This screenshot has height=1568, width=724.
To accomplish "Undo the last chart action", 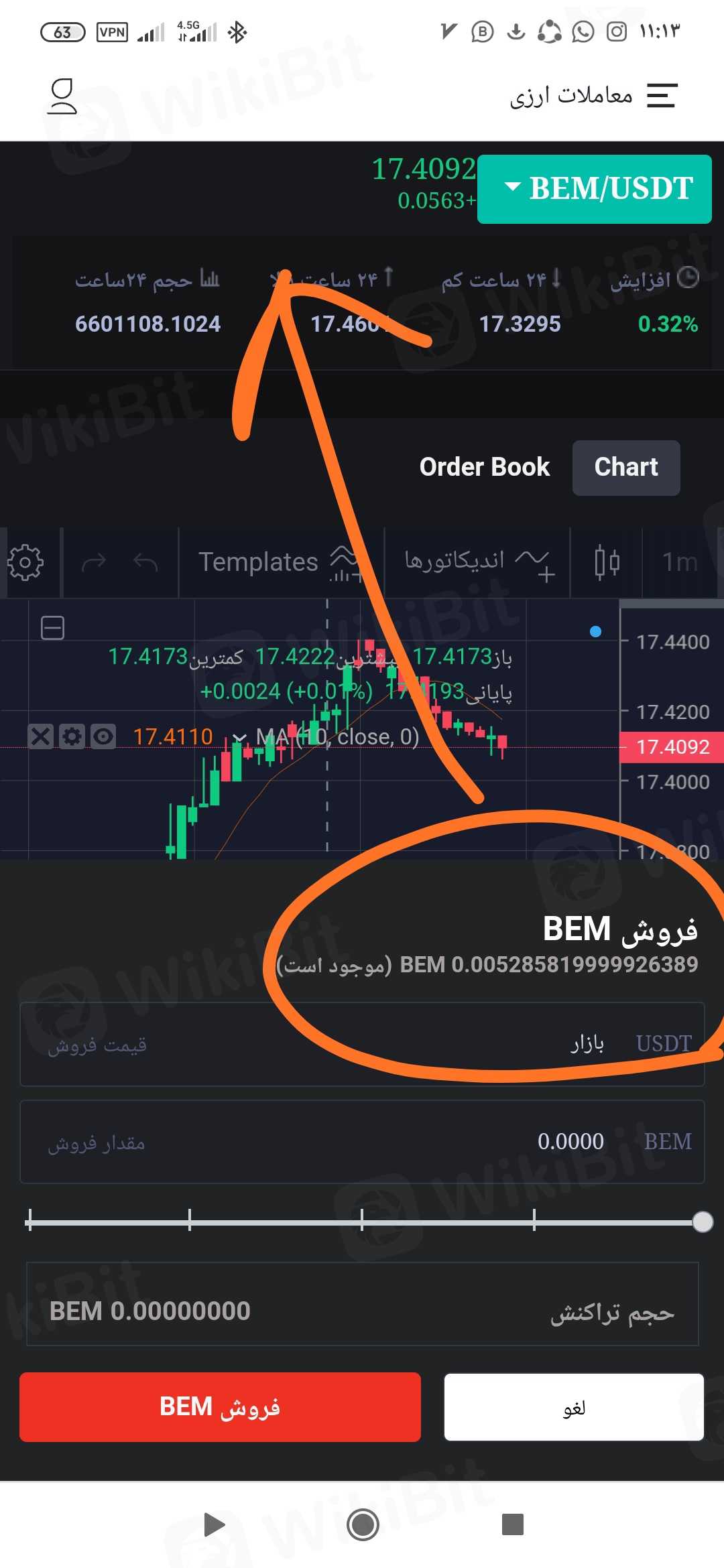I will 145,562.
